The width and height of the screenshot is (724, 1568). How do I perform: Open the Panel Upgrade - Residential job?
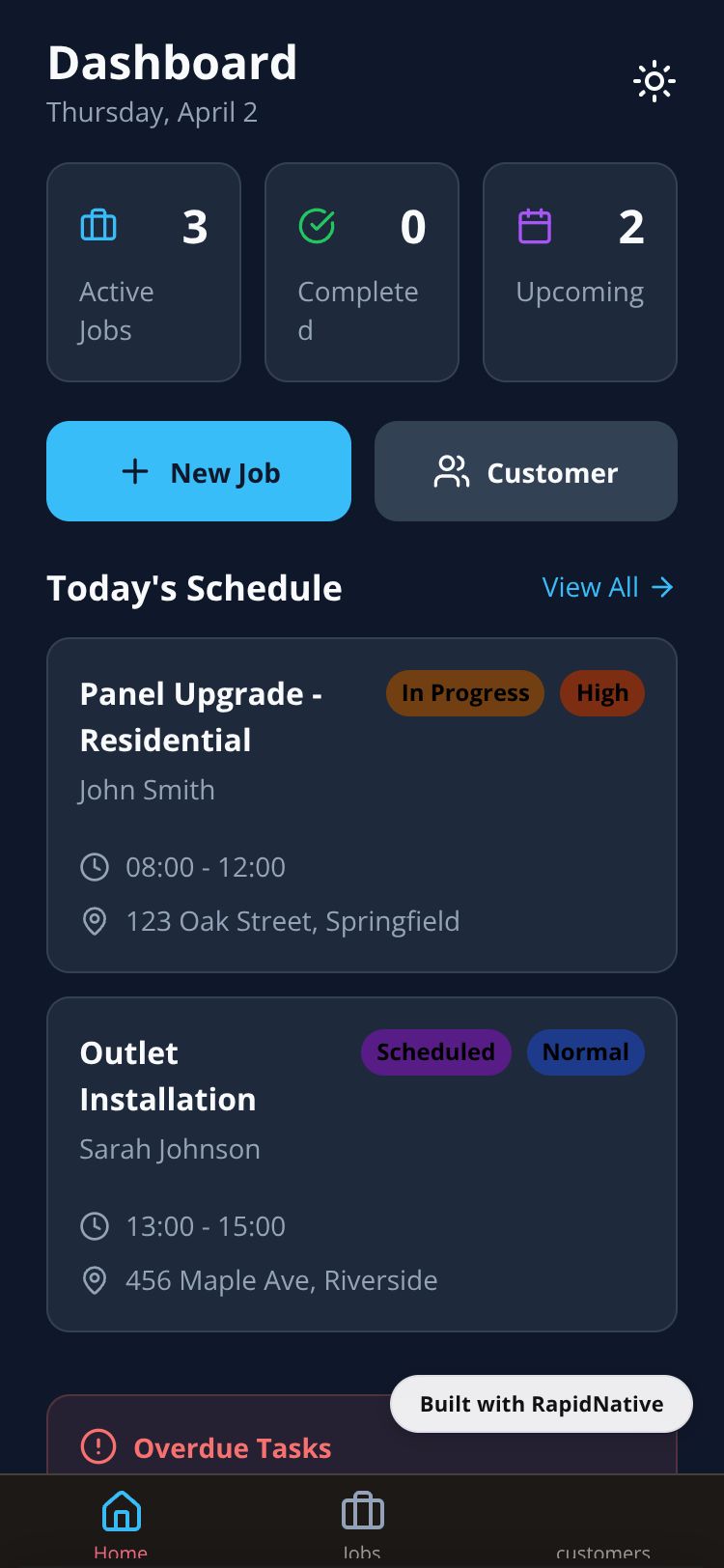click(x=361, y=804)
